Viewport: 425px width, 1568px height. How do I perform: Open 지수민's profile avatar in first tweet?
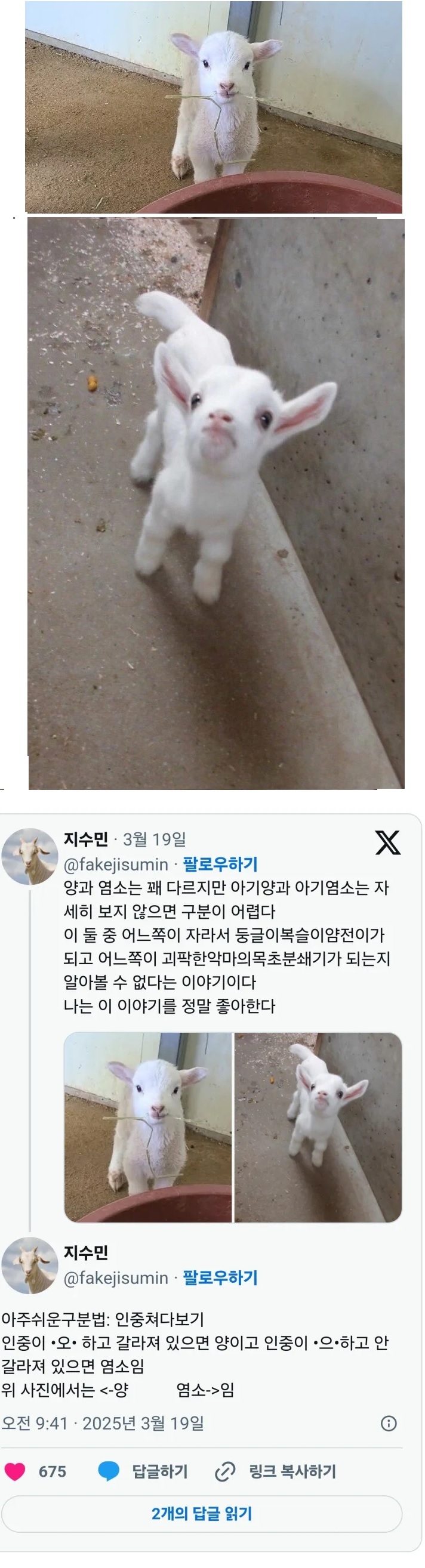pos(29,856)
